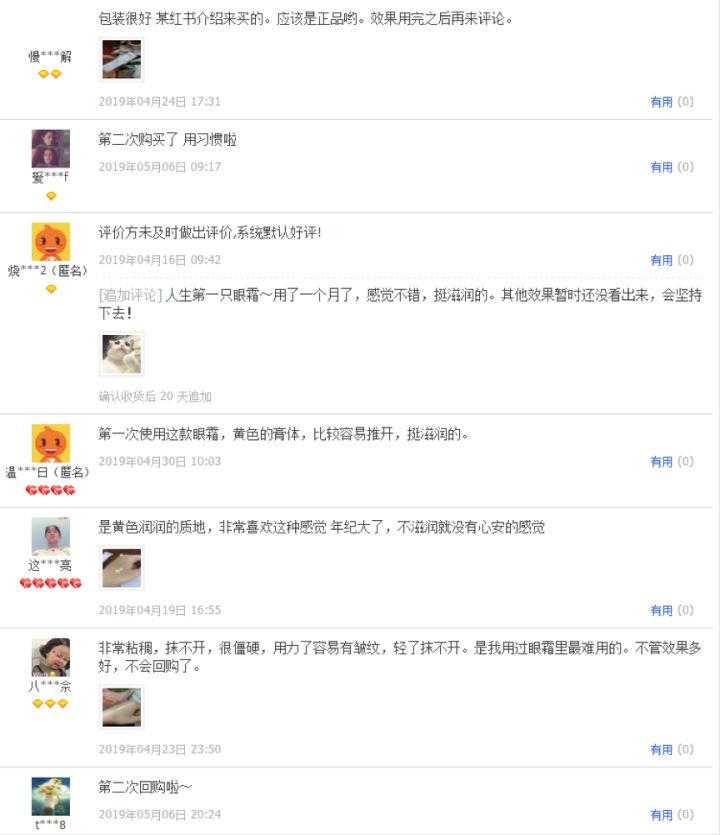
Task: Click 有用 on the May 6 bottom review
Action: (660, 814)
